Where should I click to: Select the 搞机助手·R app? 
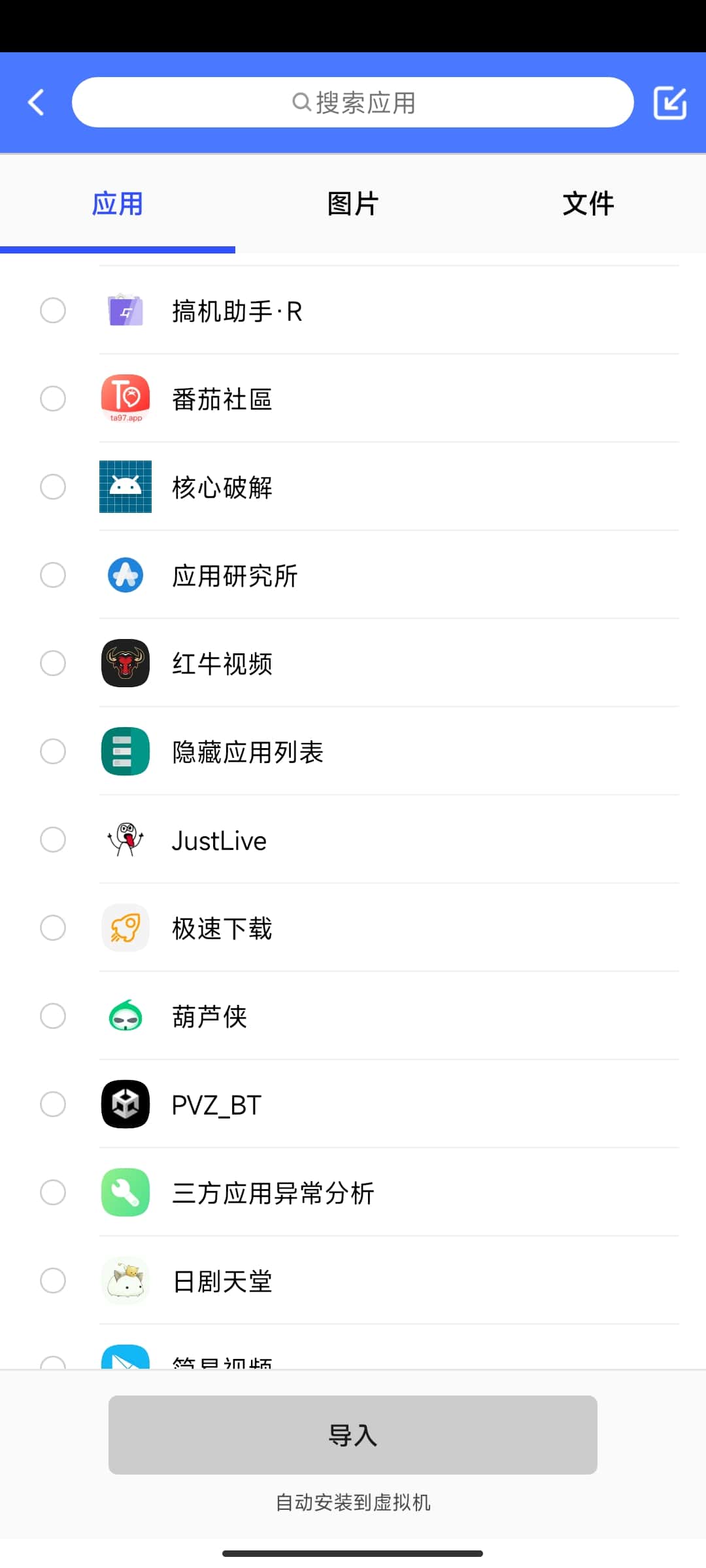coord(53,310)
